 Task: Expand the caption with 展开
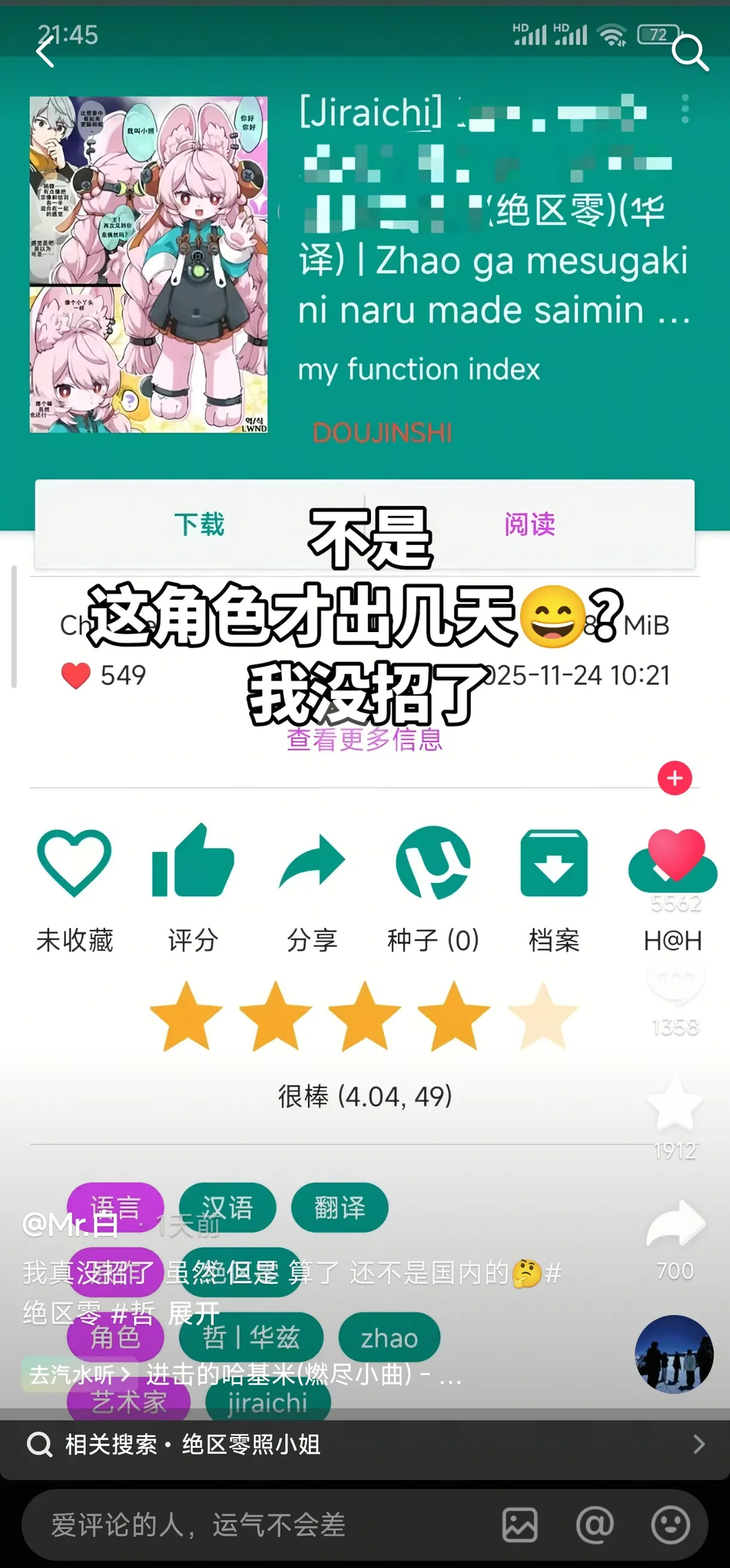194,1314
